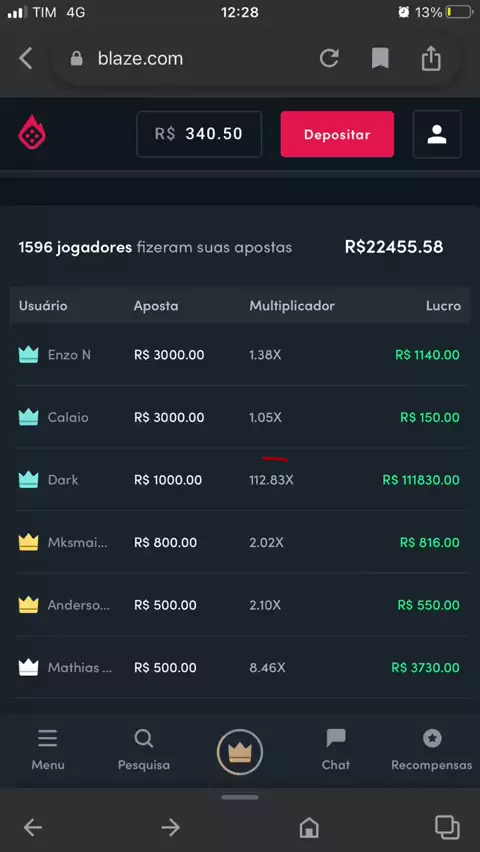Go forward with bottom browser arrow

pyautogui.click(x=171, y=828)
